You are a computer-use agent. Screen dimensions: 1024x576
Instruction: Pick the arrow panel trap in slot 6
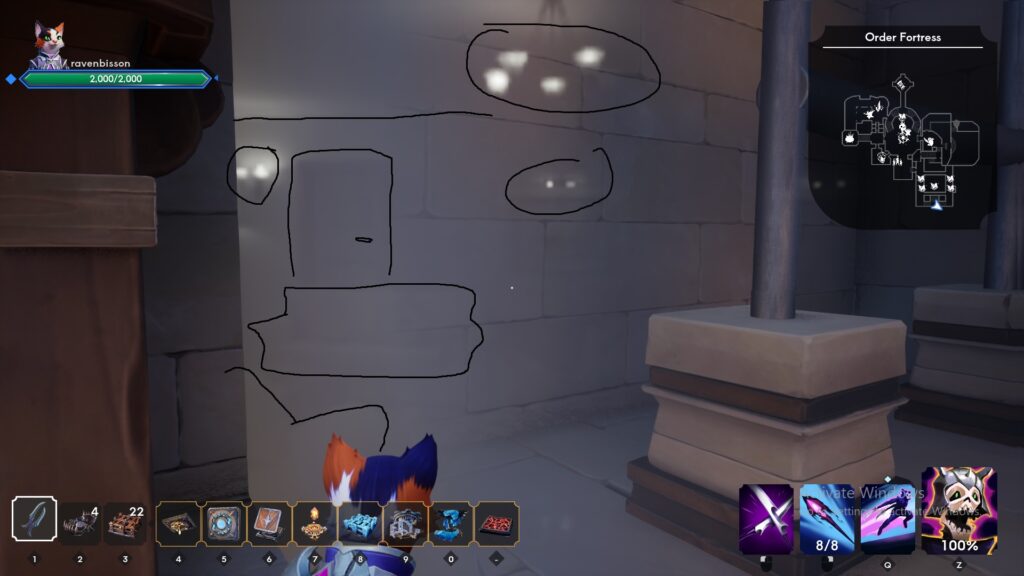coord(269,523)
